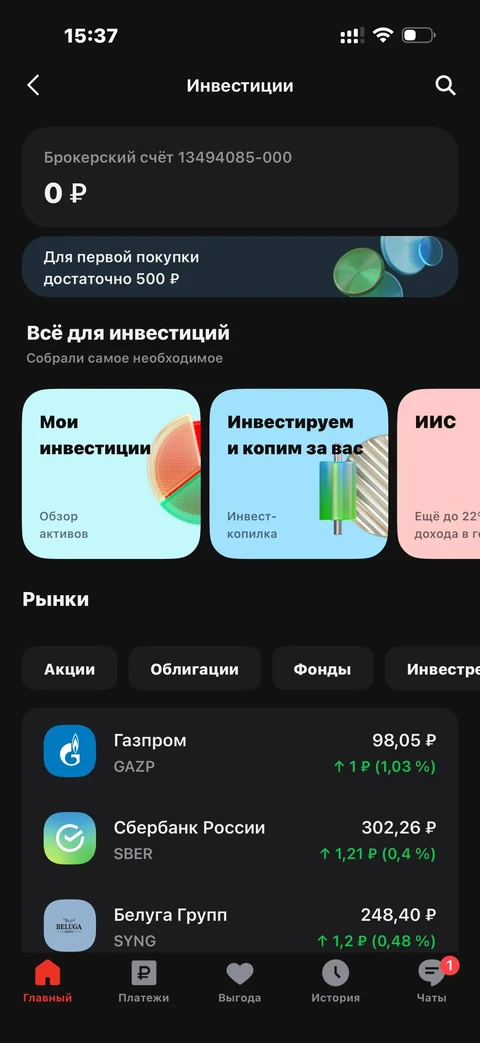Switch to the Главный tab
Viewport: 480px width, 1043px height.
click(x=47, y=982)
